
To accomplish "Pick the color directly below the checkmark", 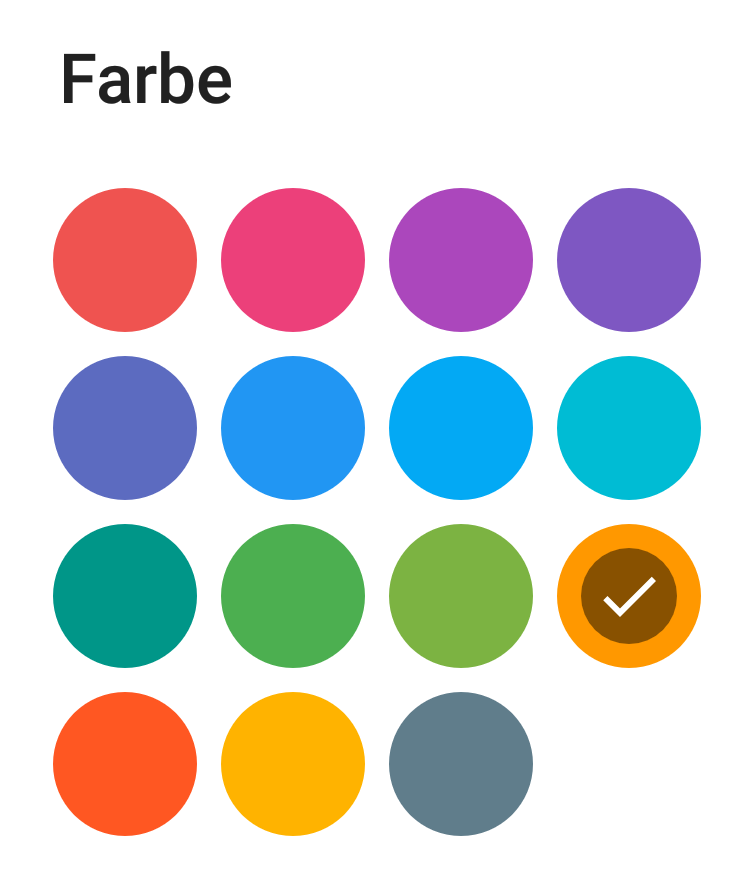I will pyautogui.click(x=461, y=763).
